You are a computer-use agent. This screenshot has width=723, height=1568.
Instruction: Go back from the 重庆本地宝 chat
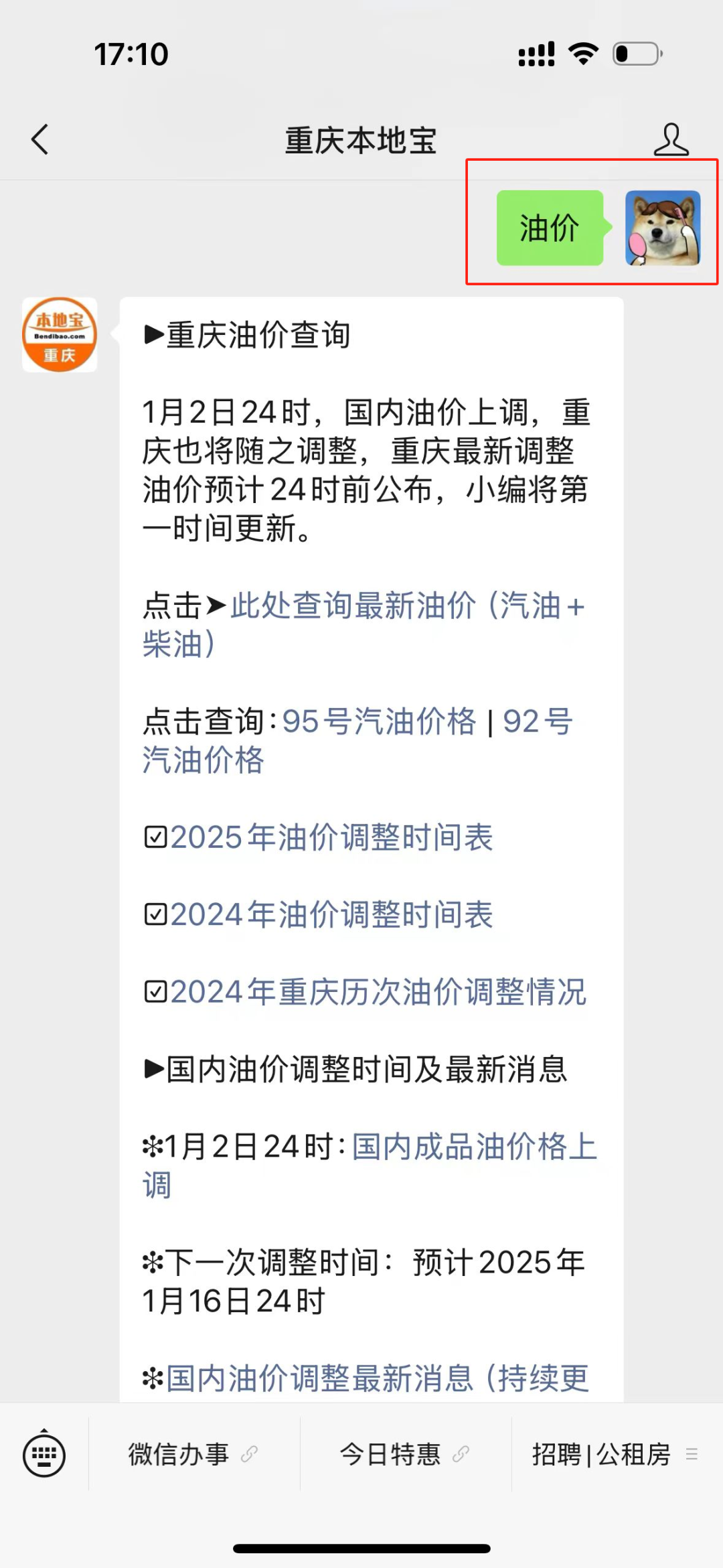(40, 139)
